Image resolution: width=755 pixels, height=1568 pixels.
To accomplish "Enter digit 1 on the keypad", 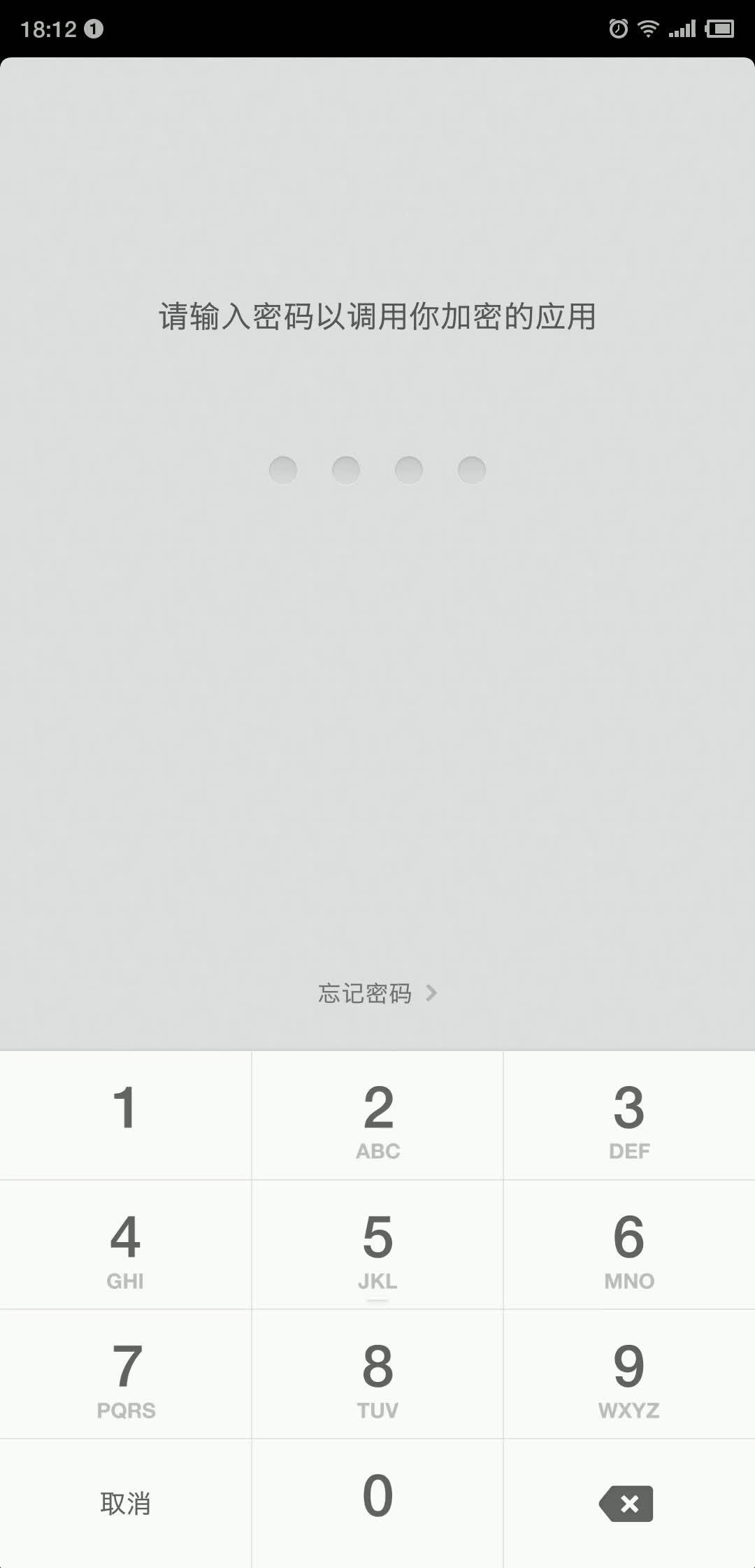I will coord(125,1116).
